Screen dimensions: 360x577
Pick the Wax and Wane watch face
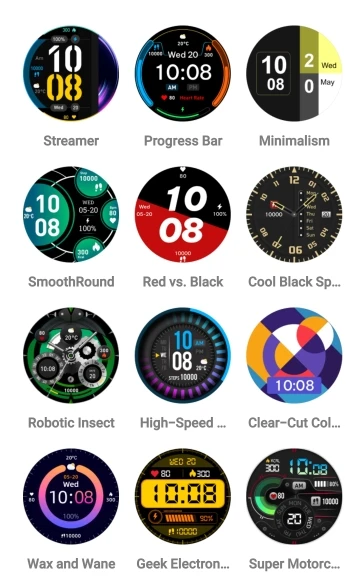tap(71, 496)
